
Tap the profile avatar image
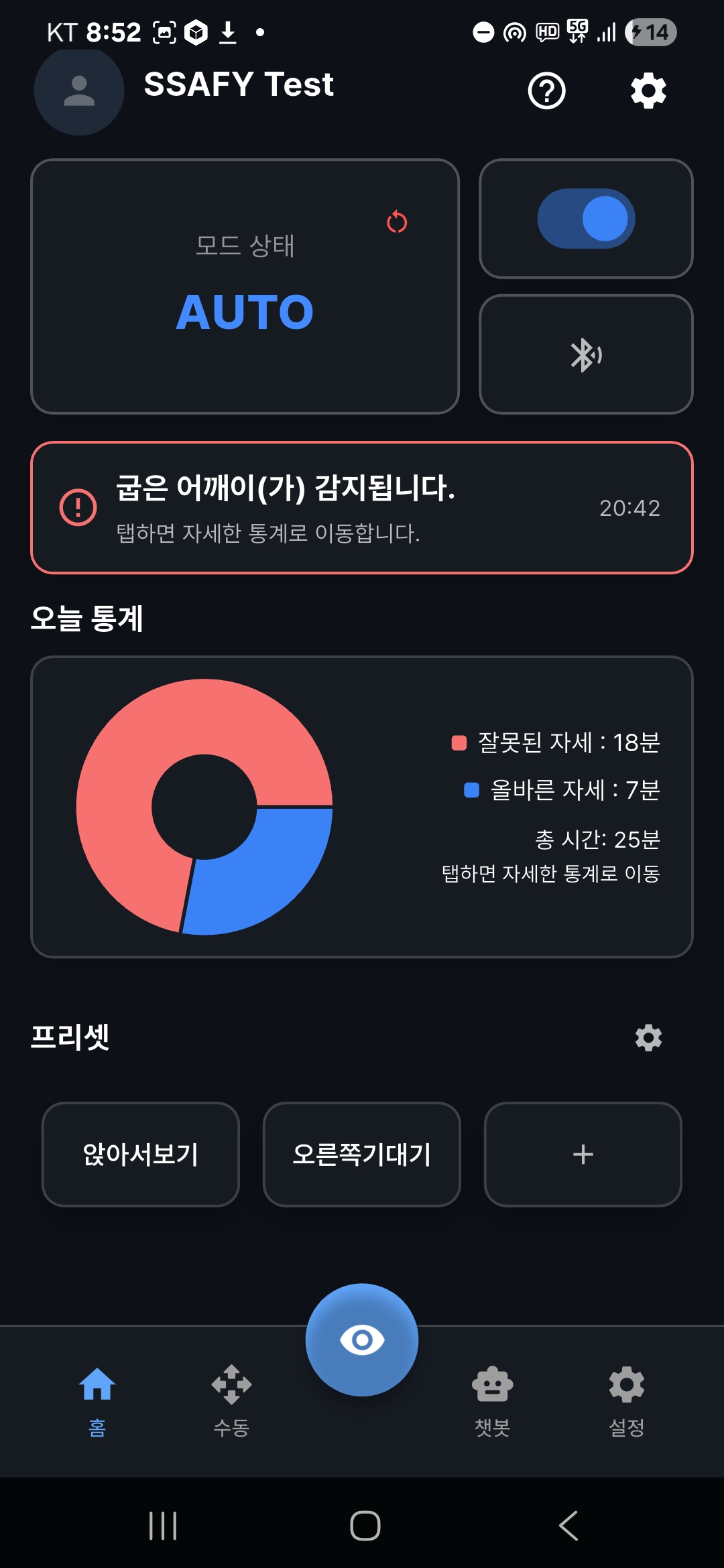click(78, 92)
